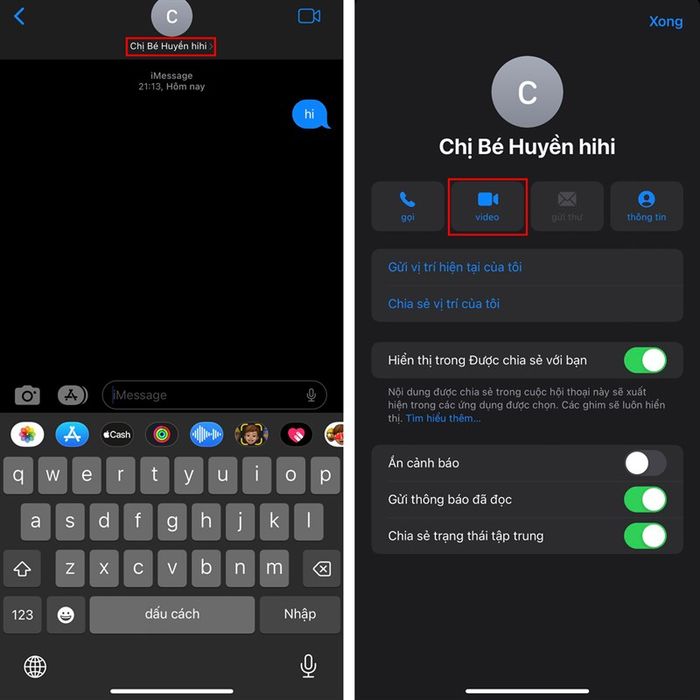Tap Xong to close contact details
700x700 pixels.
coord(665,21)
